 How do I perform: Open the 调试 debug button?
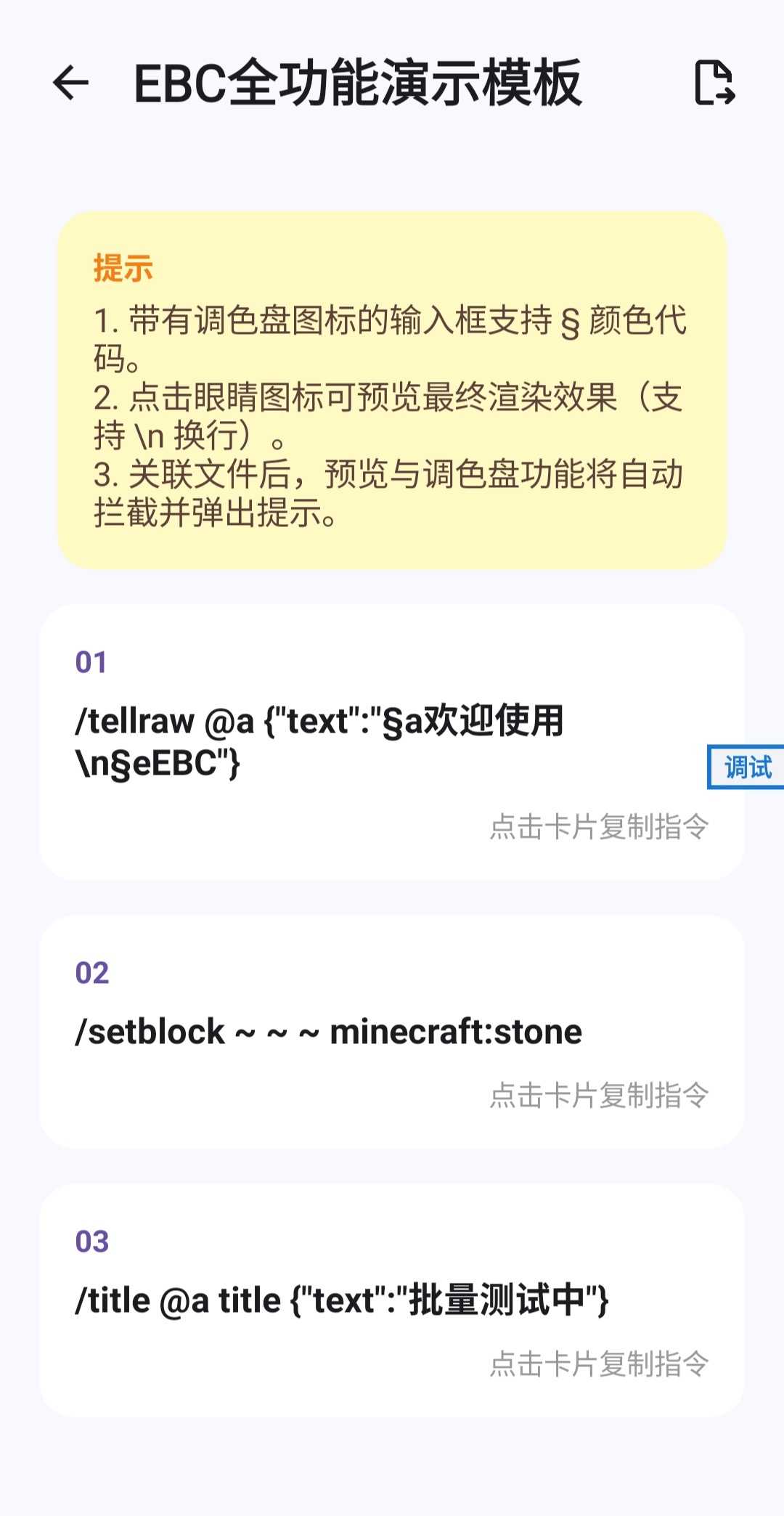coord(746,767)
